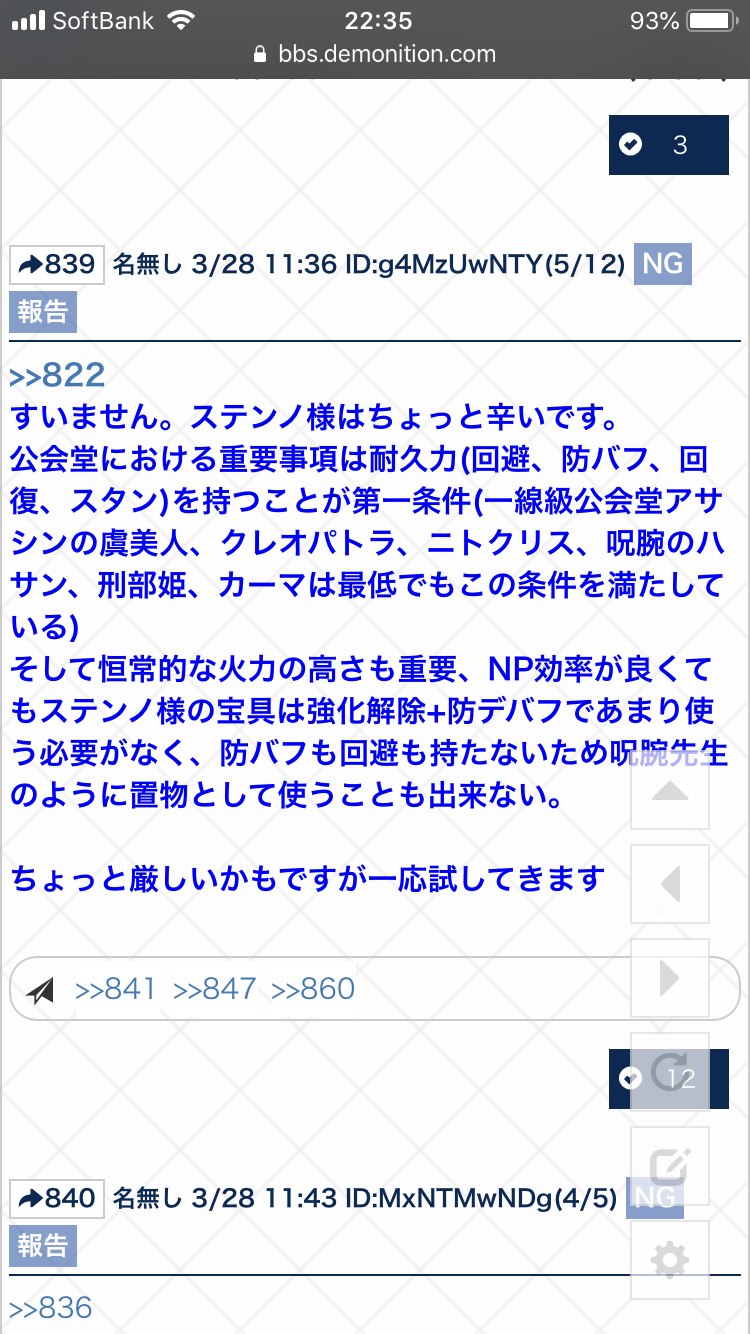Image resolution: width=750 pixels, height=1334 pixels.
Task: Go to next page with right arrow
Action: pyautogui.click(x=669, y=977)
